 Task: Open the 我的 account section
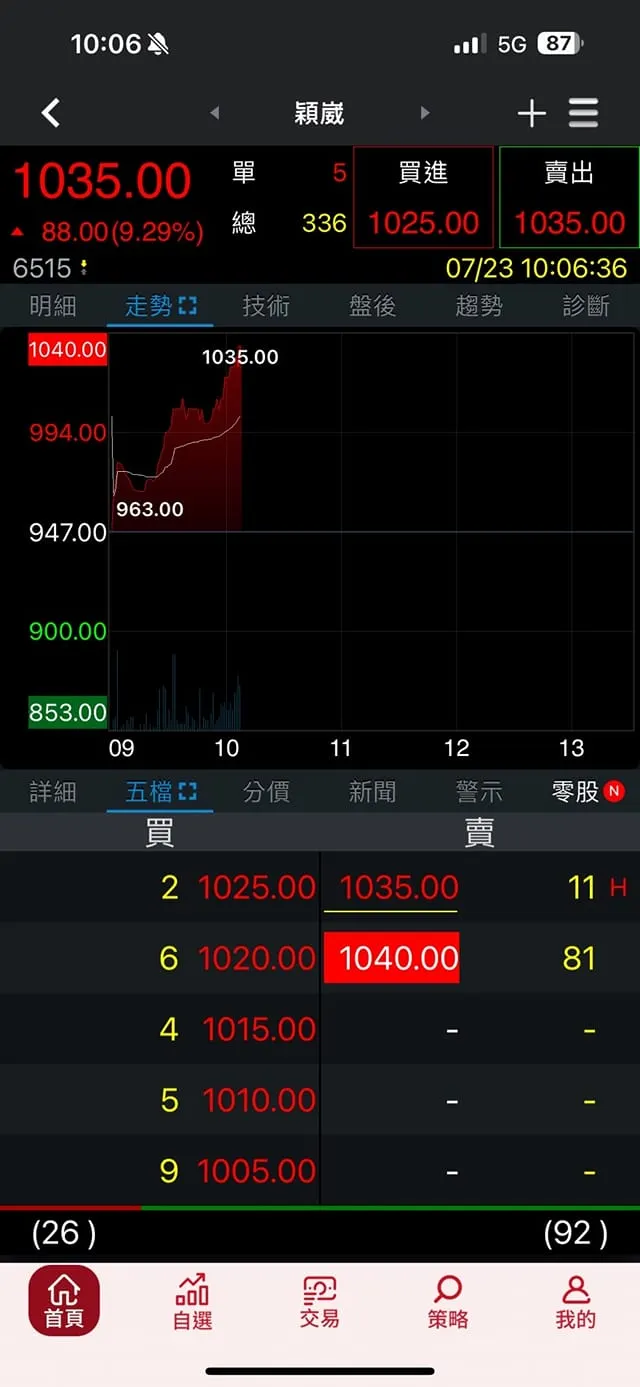click(x=575, y=1302)
